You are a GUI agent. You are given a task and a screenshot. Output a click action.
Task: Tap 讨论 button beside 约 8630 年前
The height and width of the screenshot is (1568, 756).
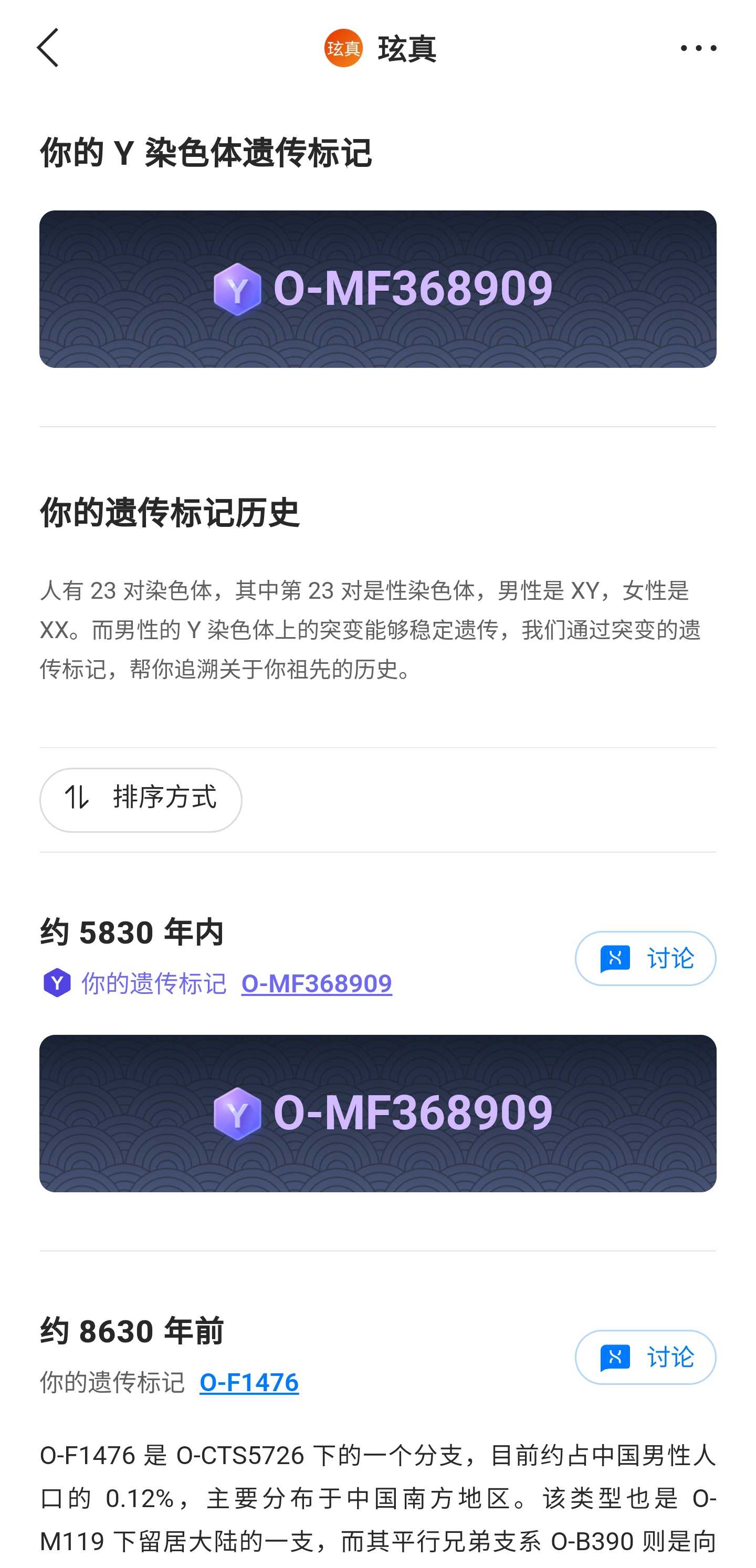pyautogui.click(x=645, y=1357)
